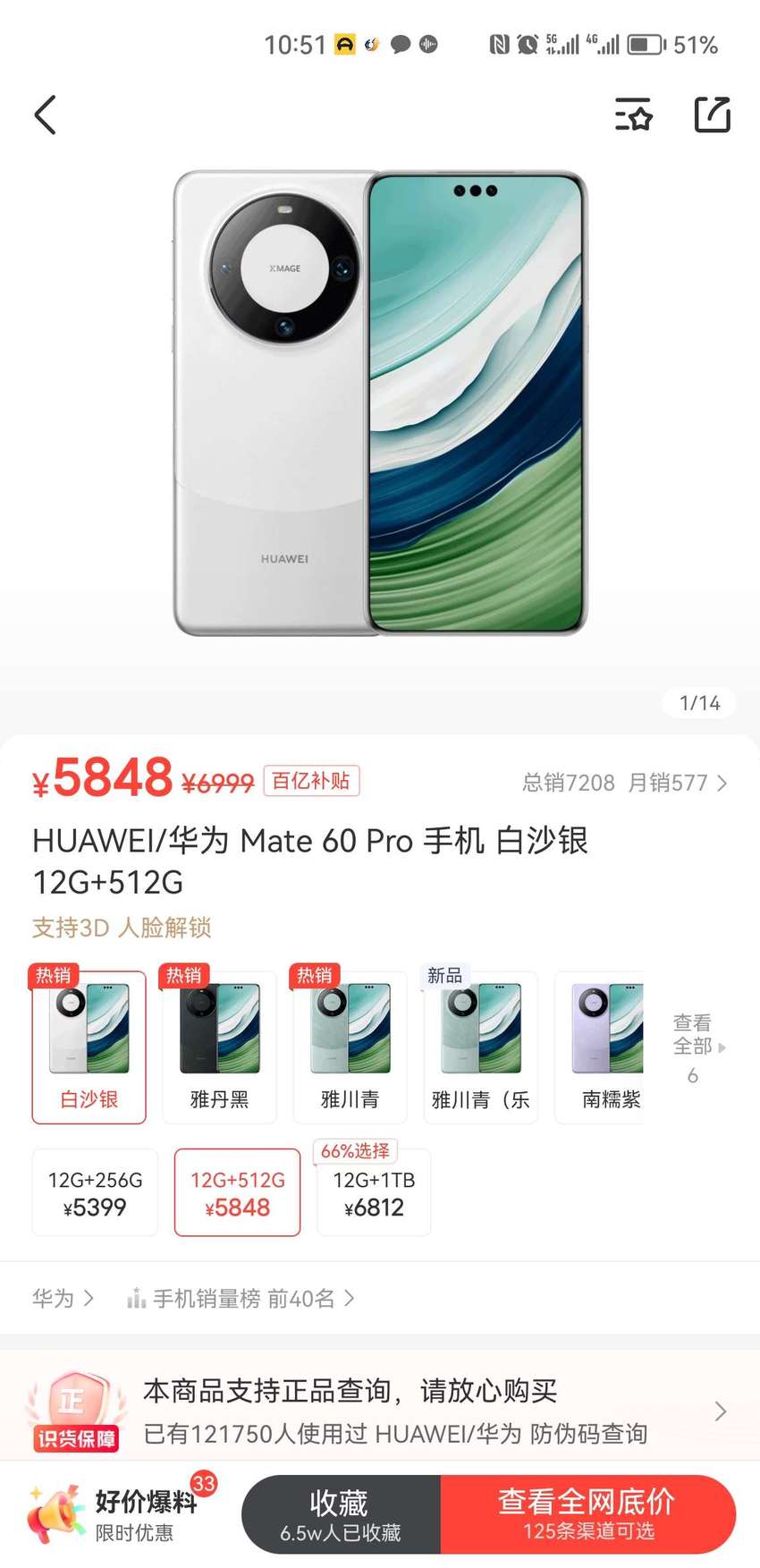The height and width of the screenshot is (1568, 760).
Task: Select the 白沙银 color option
Action: [x=89, y=1047]
